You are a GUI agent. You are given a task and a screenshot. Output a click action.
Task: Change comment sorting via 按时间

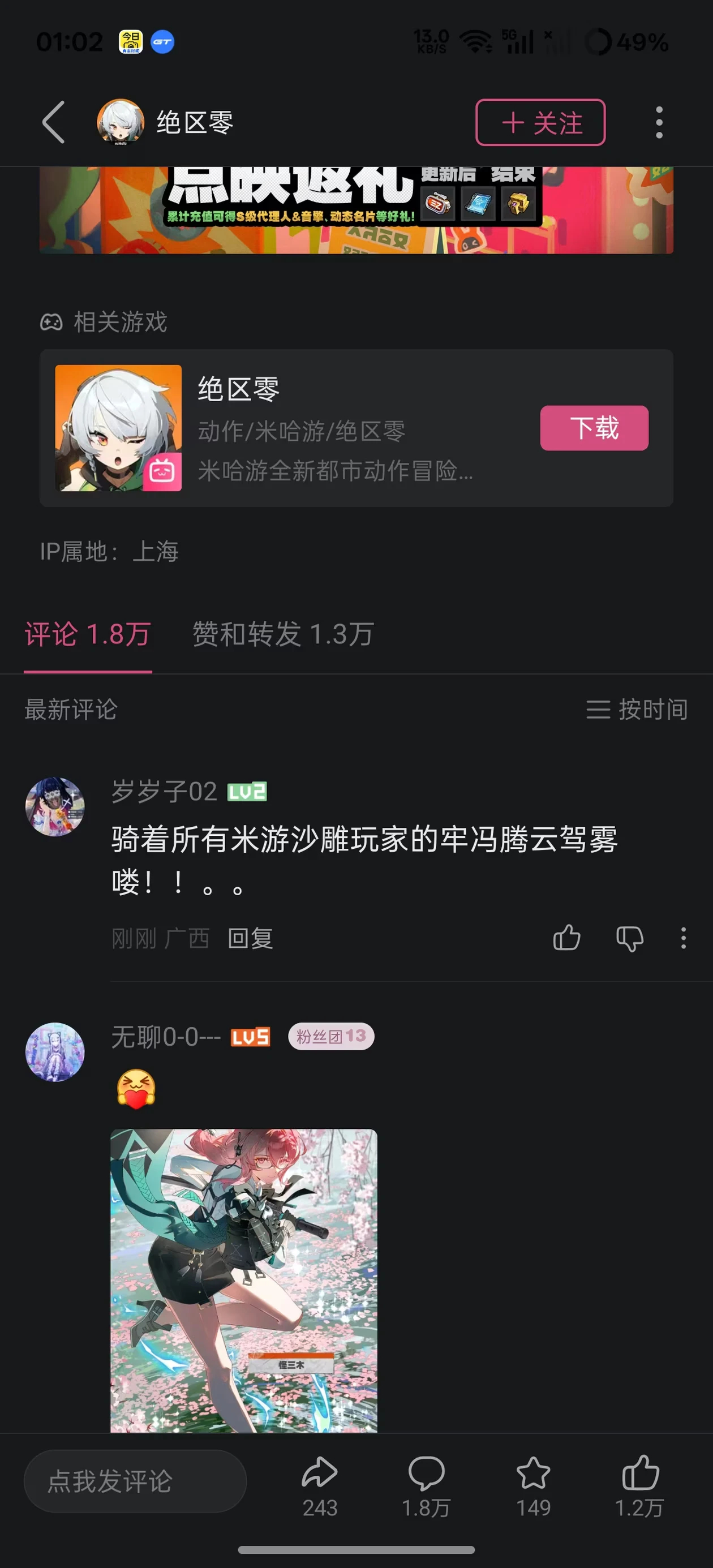pos(637,709)
